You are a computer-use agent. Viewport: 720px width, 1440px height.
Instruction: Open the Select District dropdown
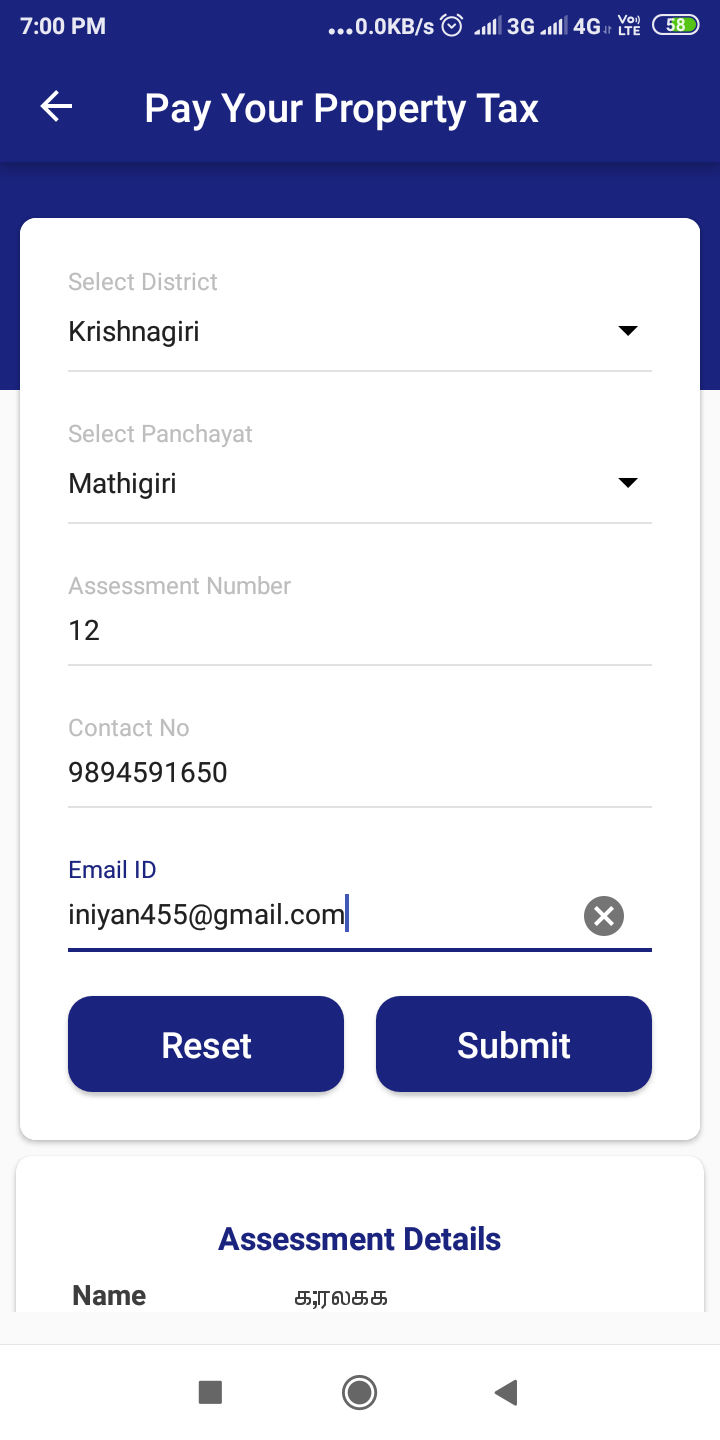point(358,331)
